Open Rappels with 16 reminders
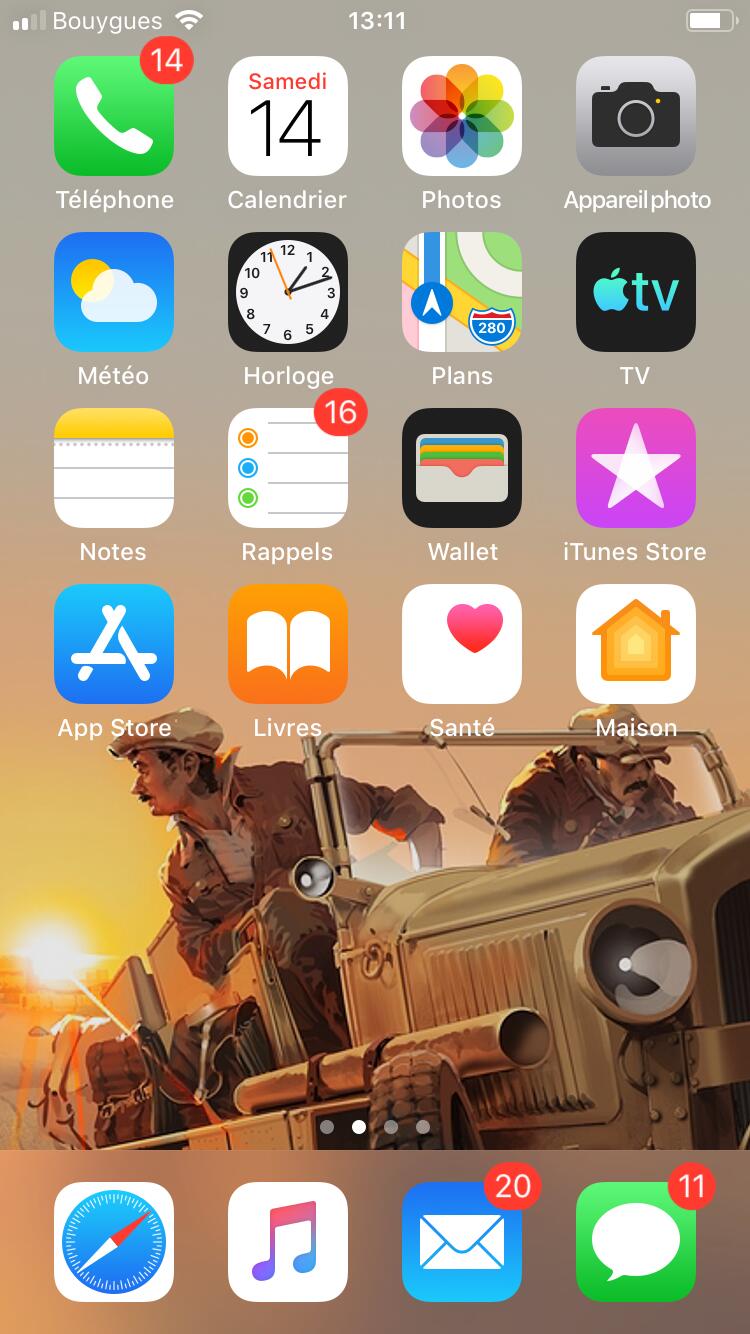The height and width of the screenshot is (1334, 750). click(x=288, y=468)
